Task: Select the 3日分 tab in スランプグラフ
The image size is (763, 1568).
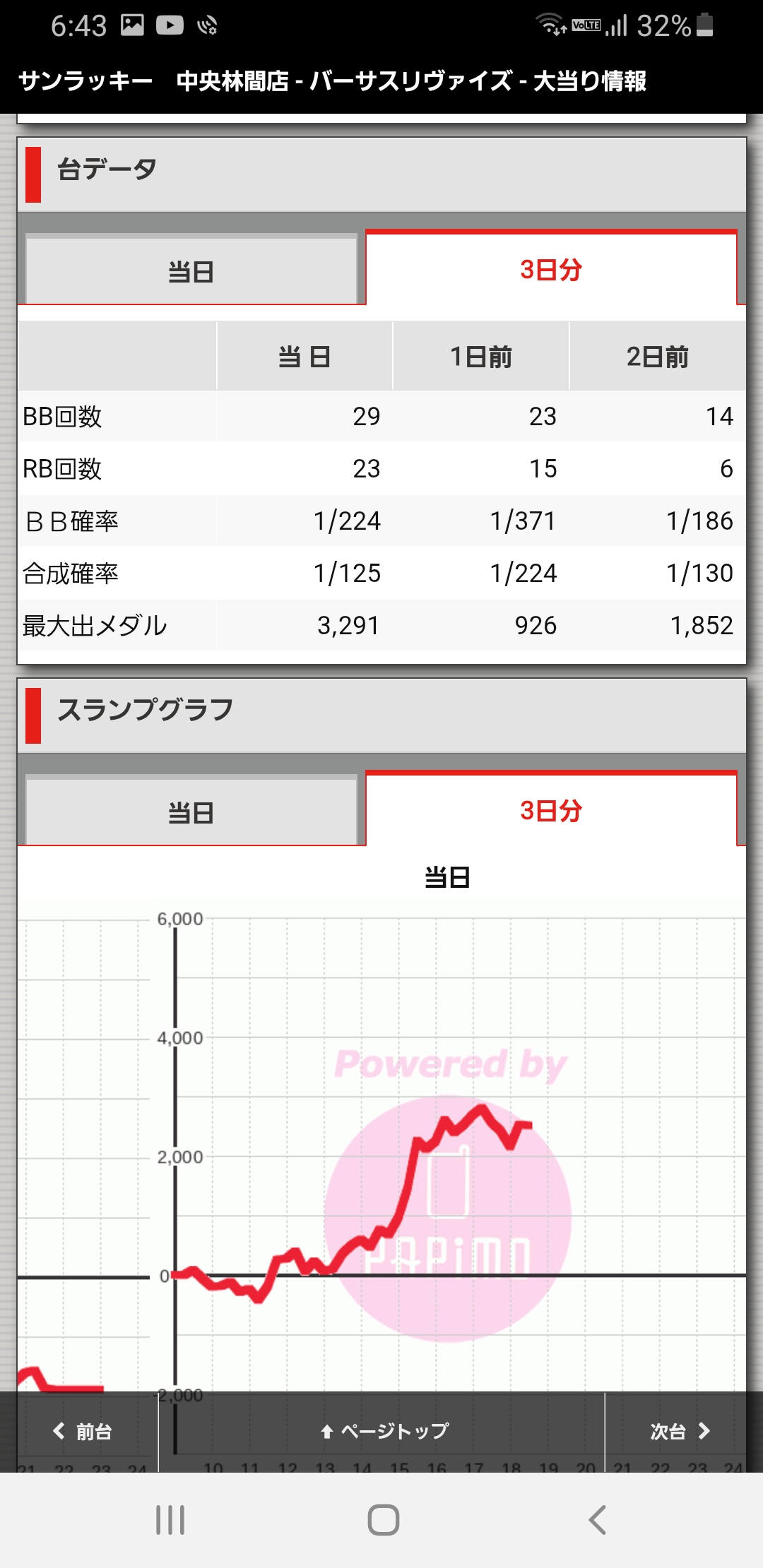Action: [x=551, y=810]
